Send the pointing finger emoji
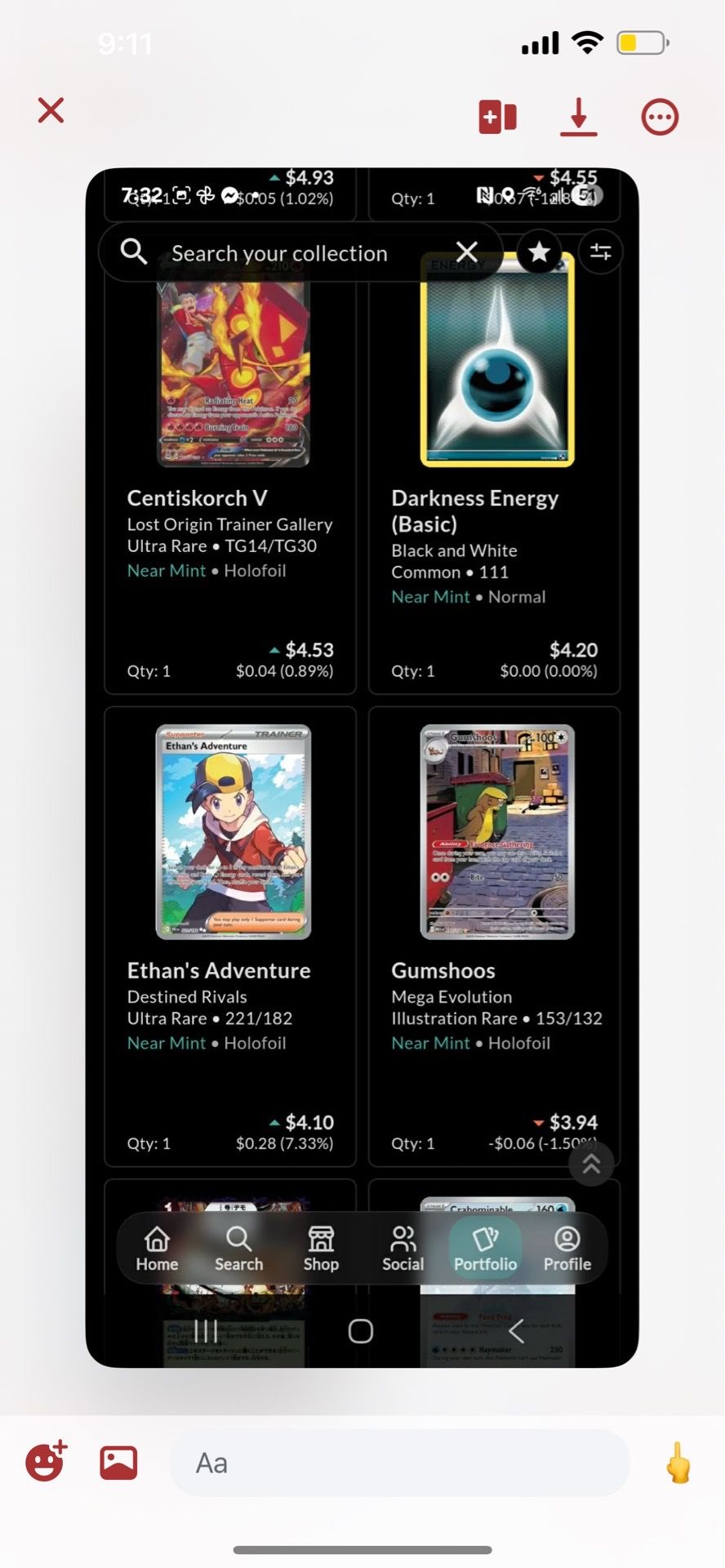 tap(678, 1462)
